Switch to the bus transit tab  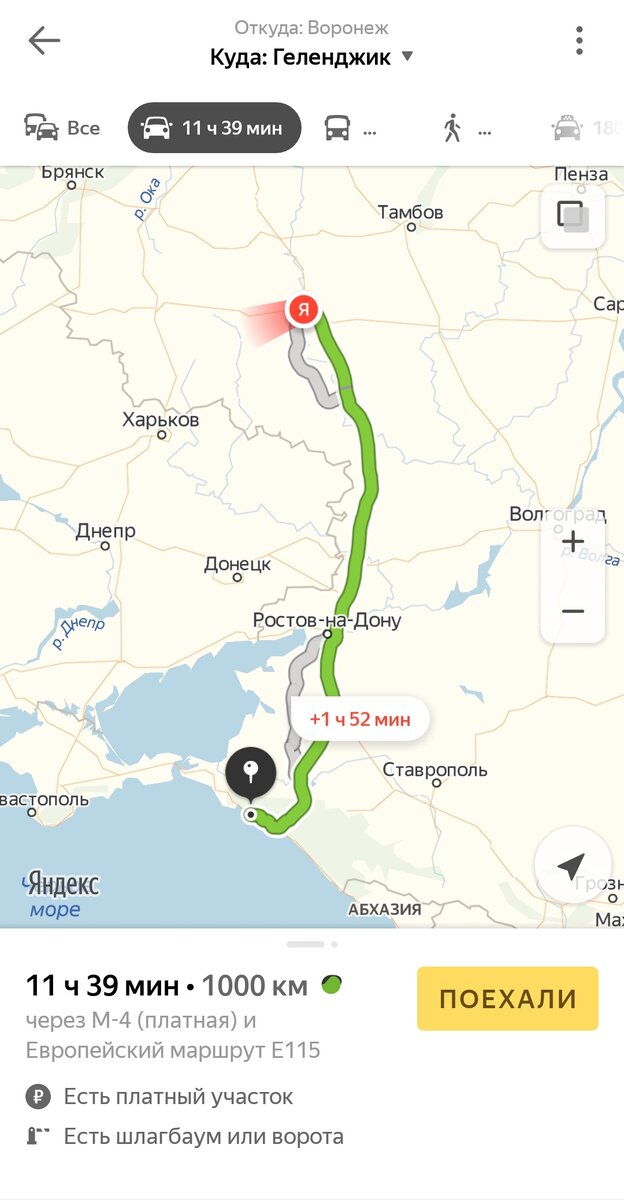pos(350,128)
